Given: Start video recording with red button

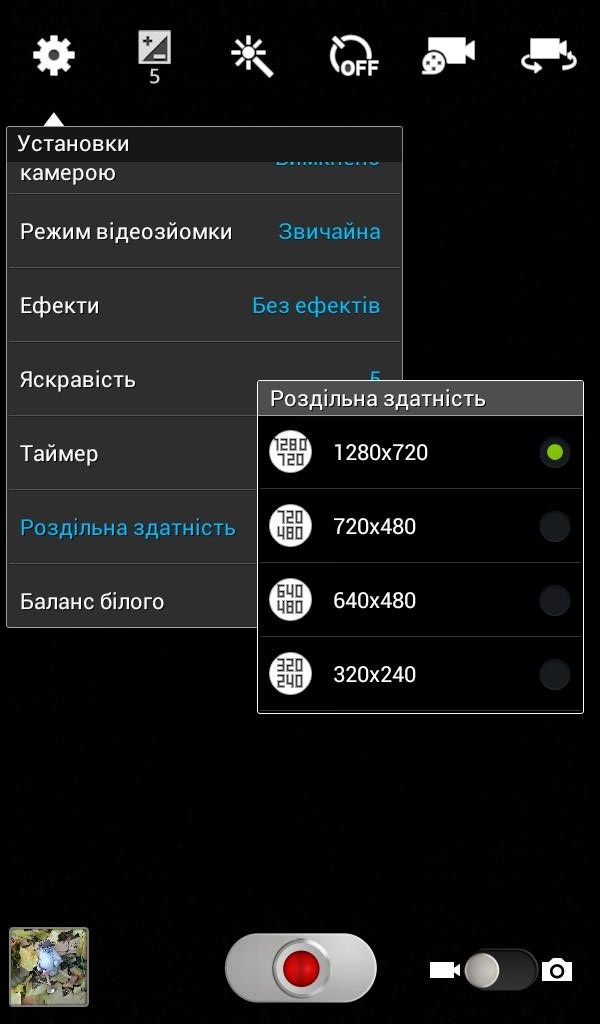Looking at the screenshot, I should (x=300, y=968).
